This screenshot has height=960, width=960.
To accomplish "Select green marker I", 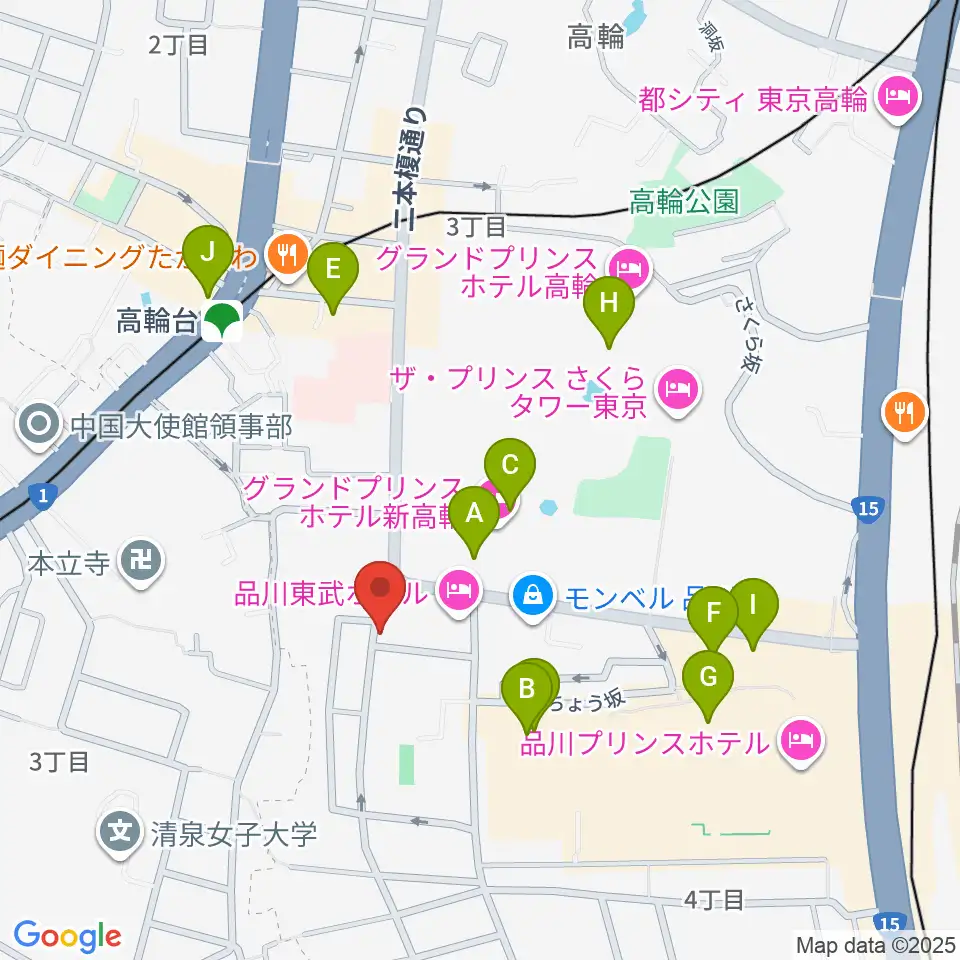I will pyautogui.click(x=753, y=613).
